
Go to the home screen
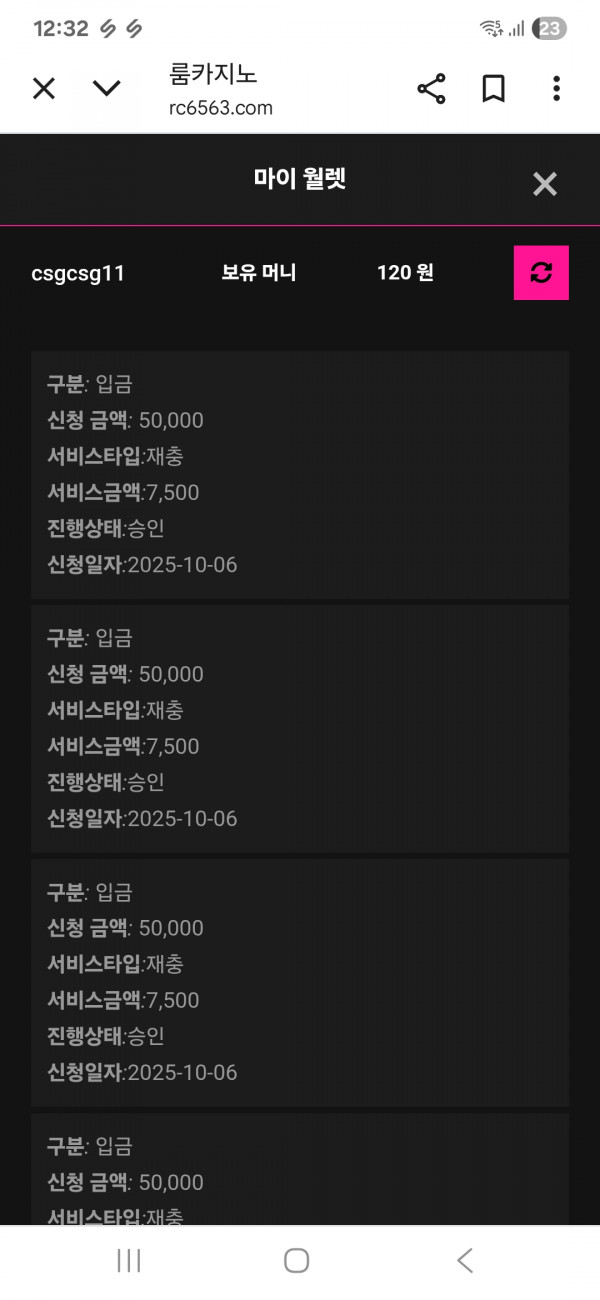296,1260
